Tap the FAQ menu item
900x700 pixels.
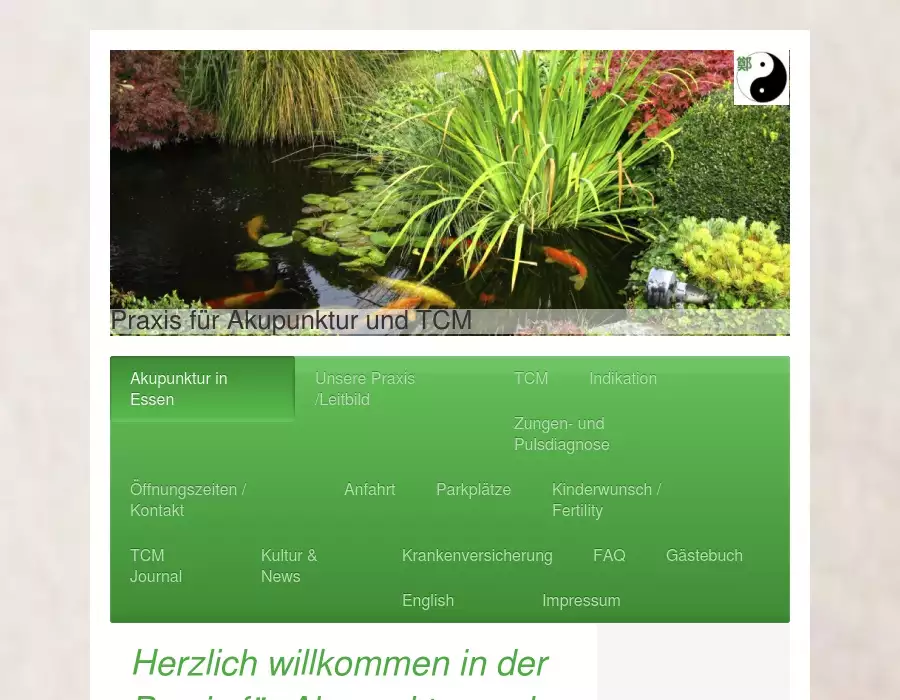tap(609, 556)
